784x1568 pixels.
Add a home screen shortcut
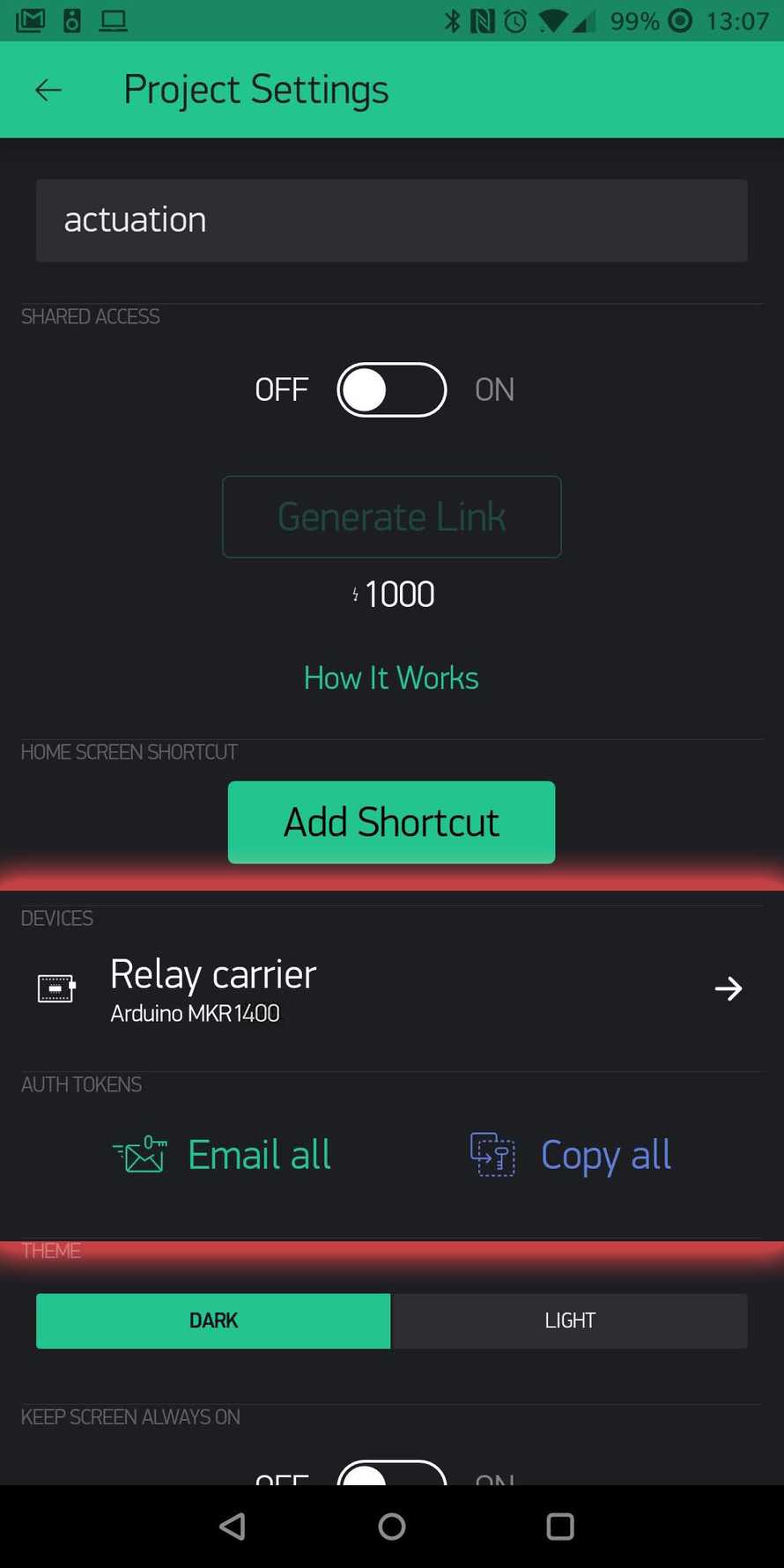(x=391, y=822)
